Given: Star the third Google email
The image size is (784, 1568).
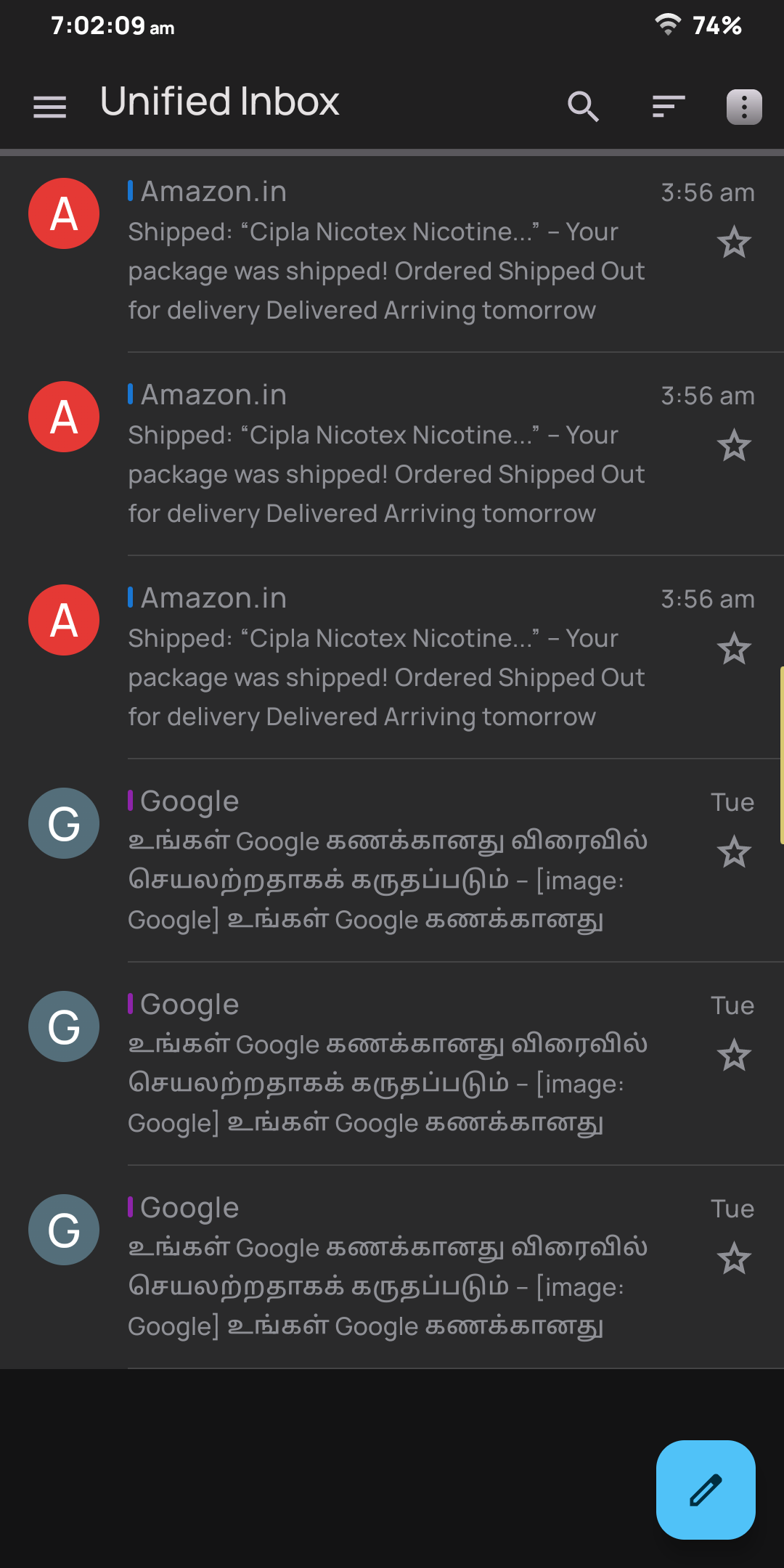Looking at the screenshot, I should [734, 1259].
